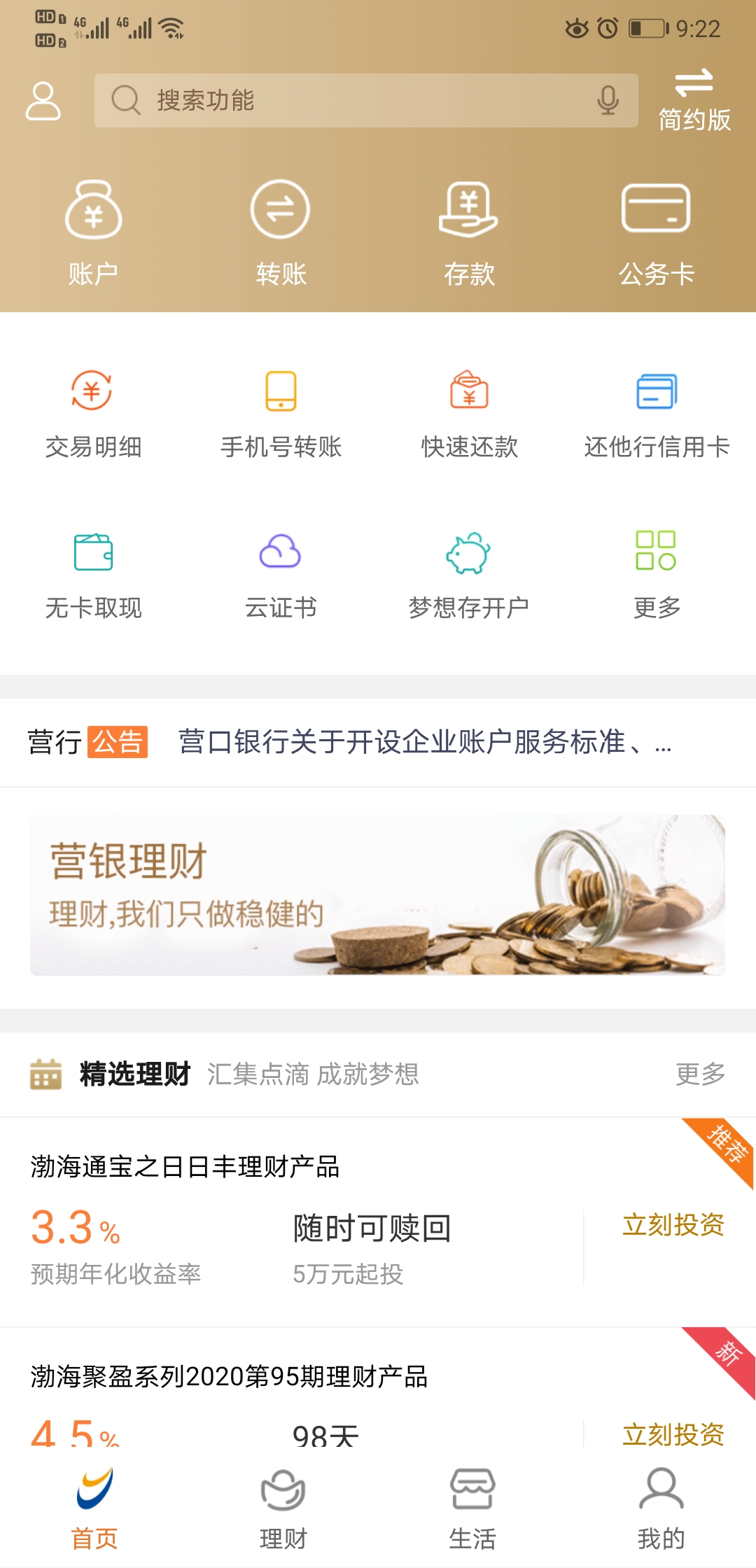The width and height of the screenshot is (756, 1568).
Task: Open 手机号转账
Action: (281, 414)
